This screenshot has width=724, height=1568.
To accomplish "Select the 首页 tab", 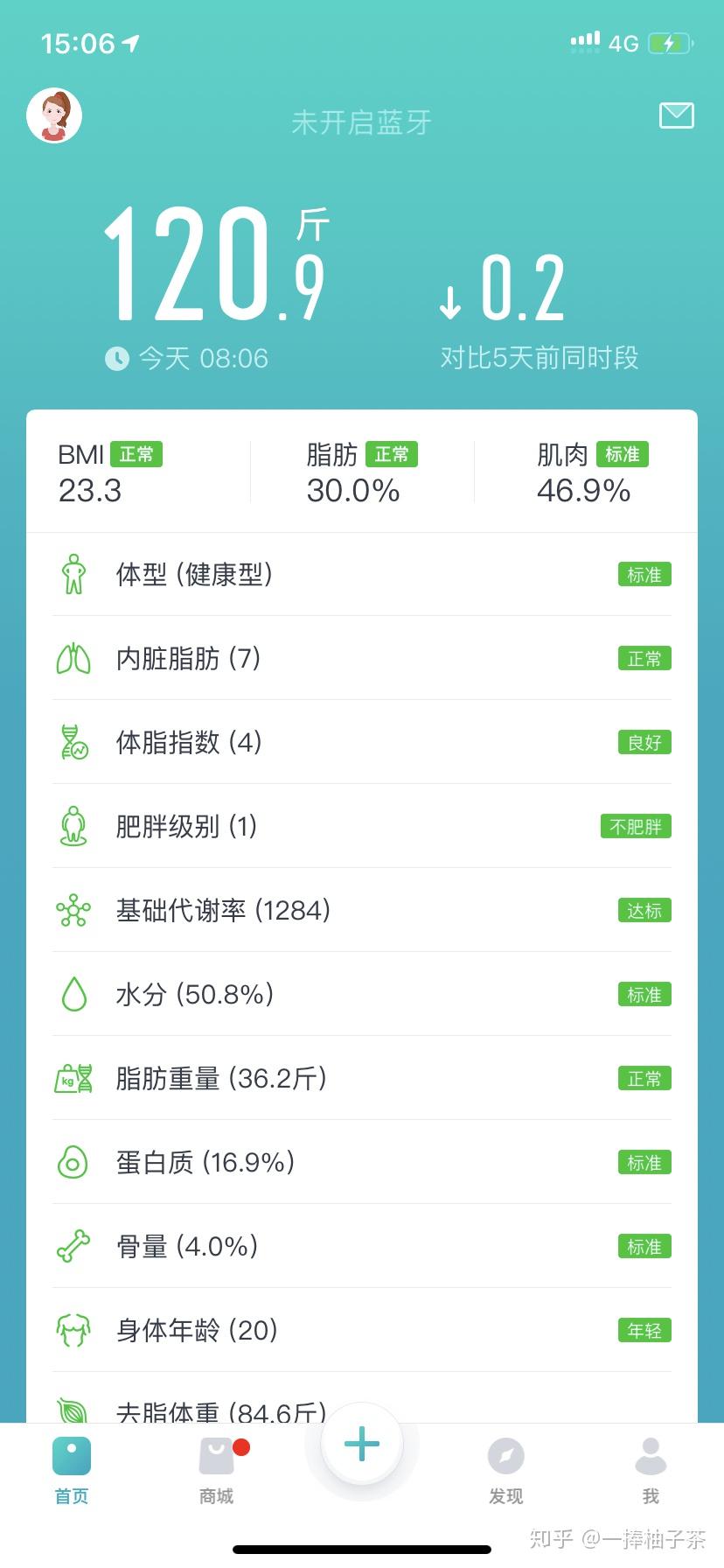I will click(x=72, y=1470).
